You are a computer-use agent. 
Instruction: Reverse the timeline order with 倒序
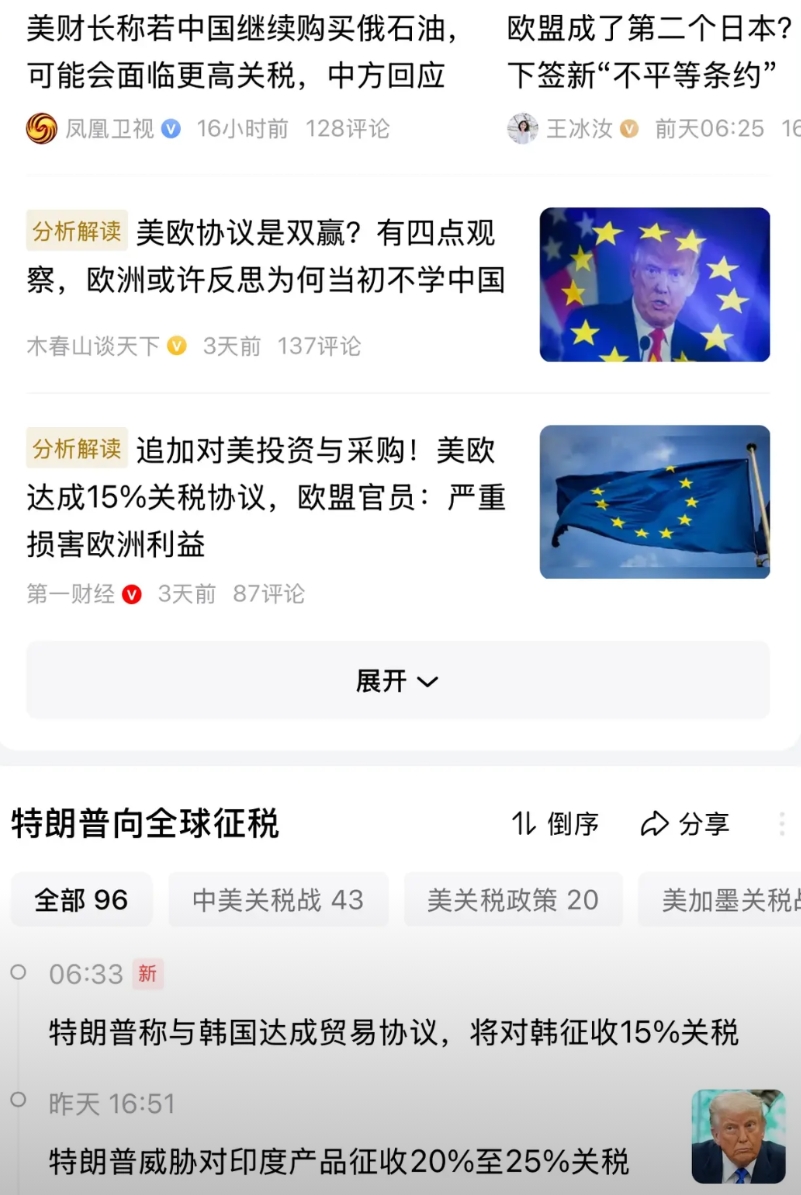tap(555, 824)
